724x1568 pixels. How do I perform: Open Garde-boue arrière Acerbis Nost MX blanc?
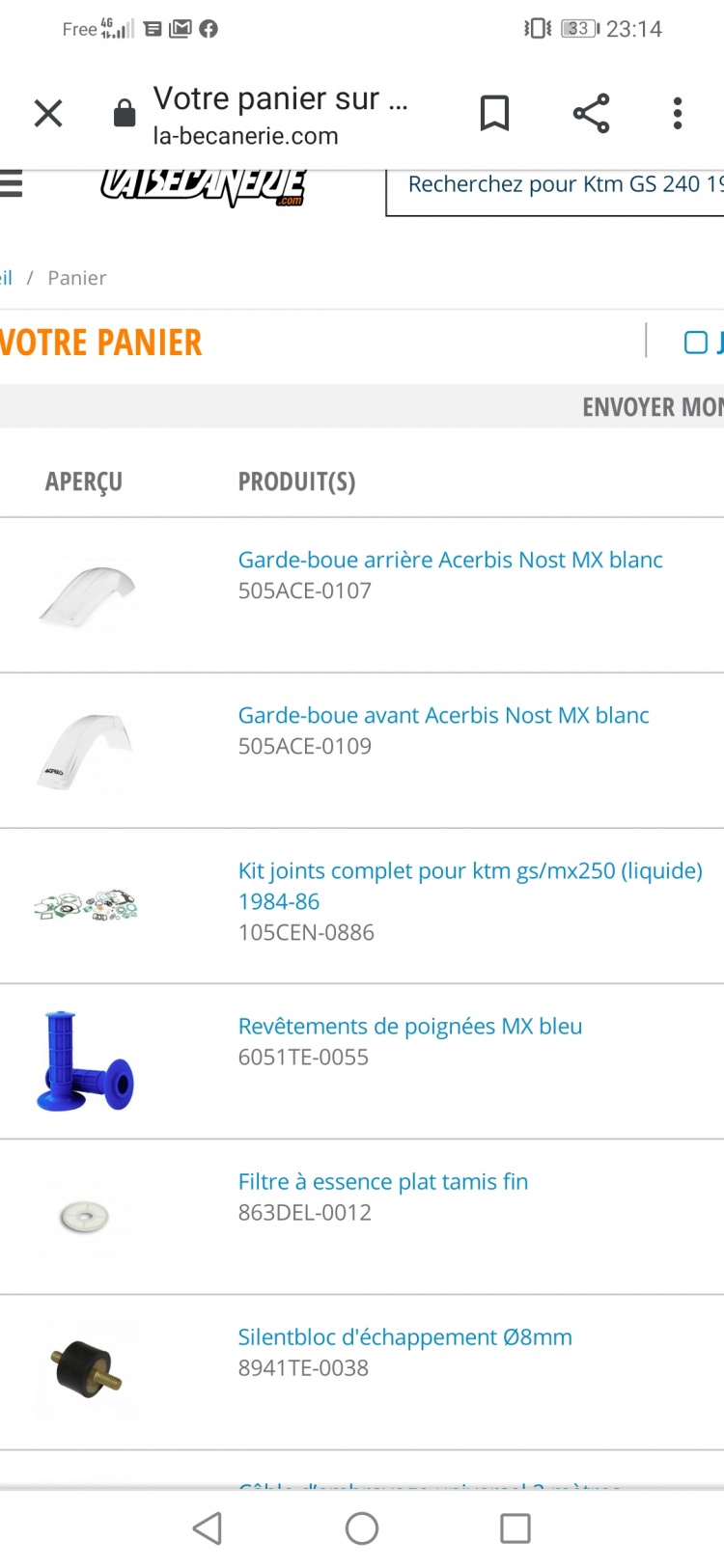click(450, 560)
